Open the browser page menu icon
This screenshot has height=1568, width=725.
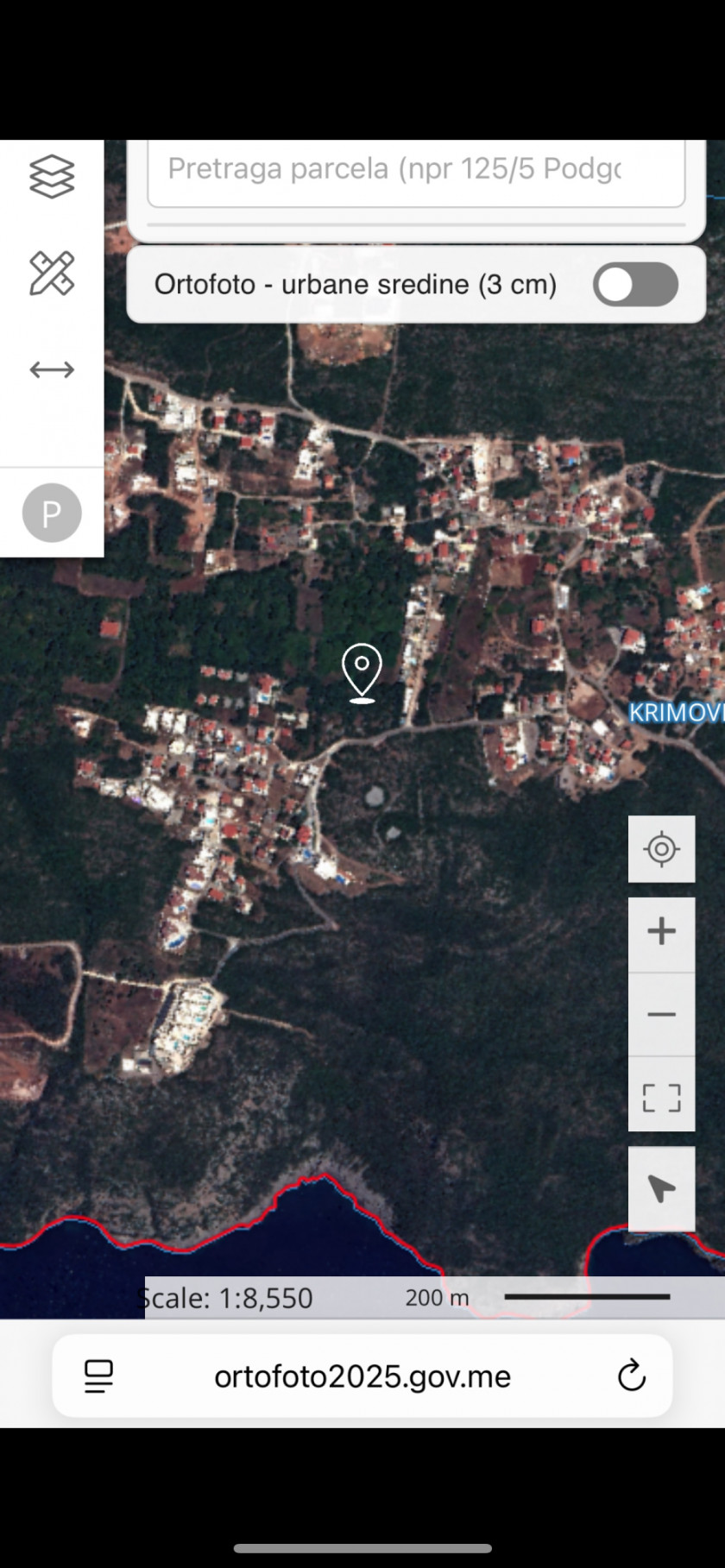pyautogui.click(x=98, y=1376)
